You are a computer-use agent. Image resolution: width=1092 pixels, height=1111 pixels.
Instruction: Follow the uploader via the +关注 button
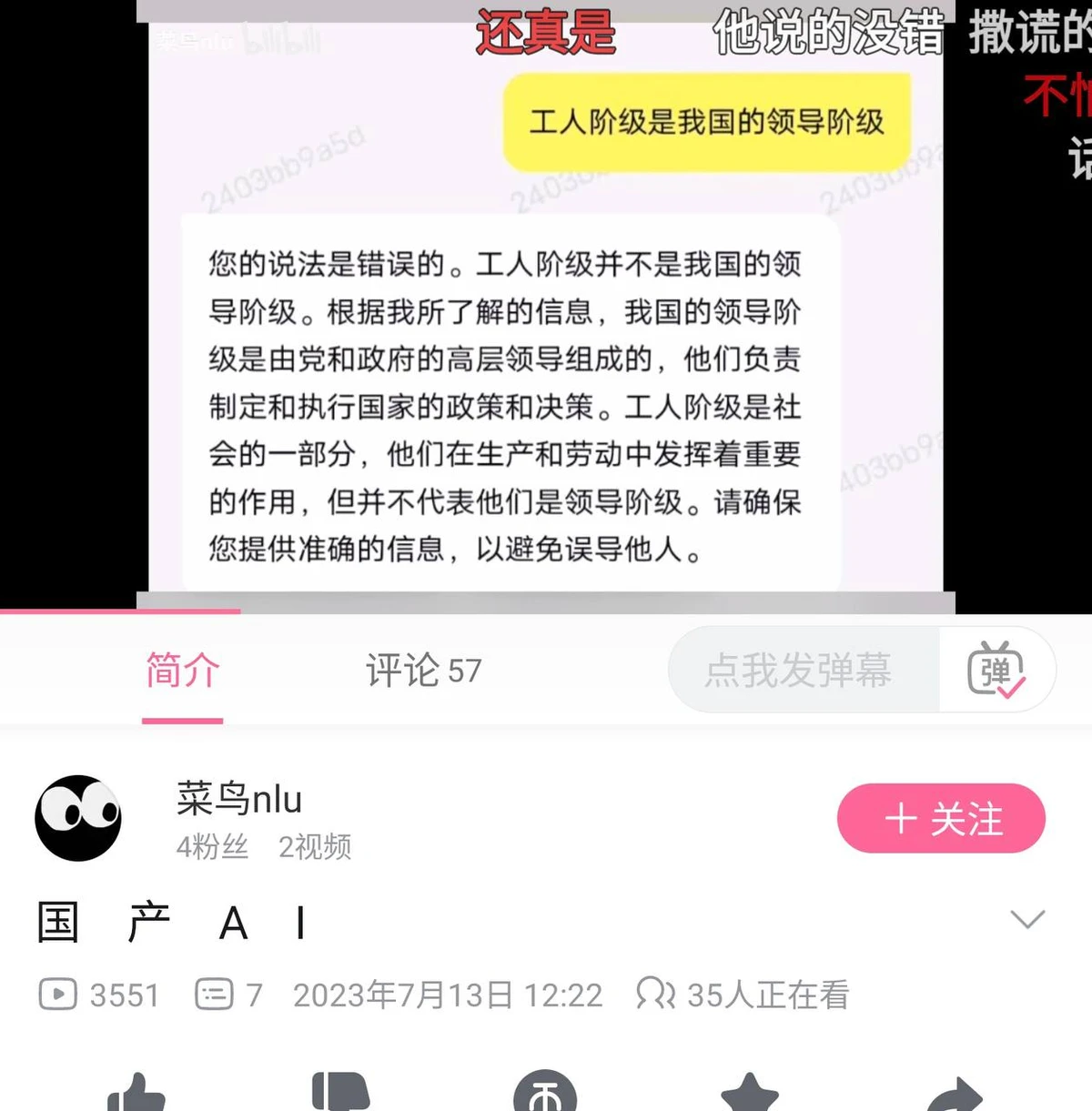[x=940, y=818]
